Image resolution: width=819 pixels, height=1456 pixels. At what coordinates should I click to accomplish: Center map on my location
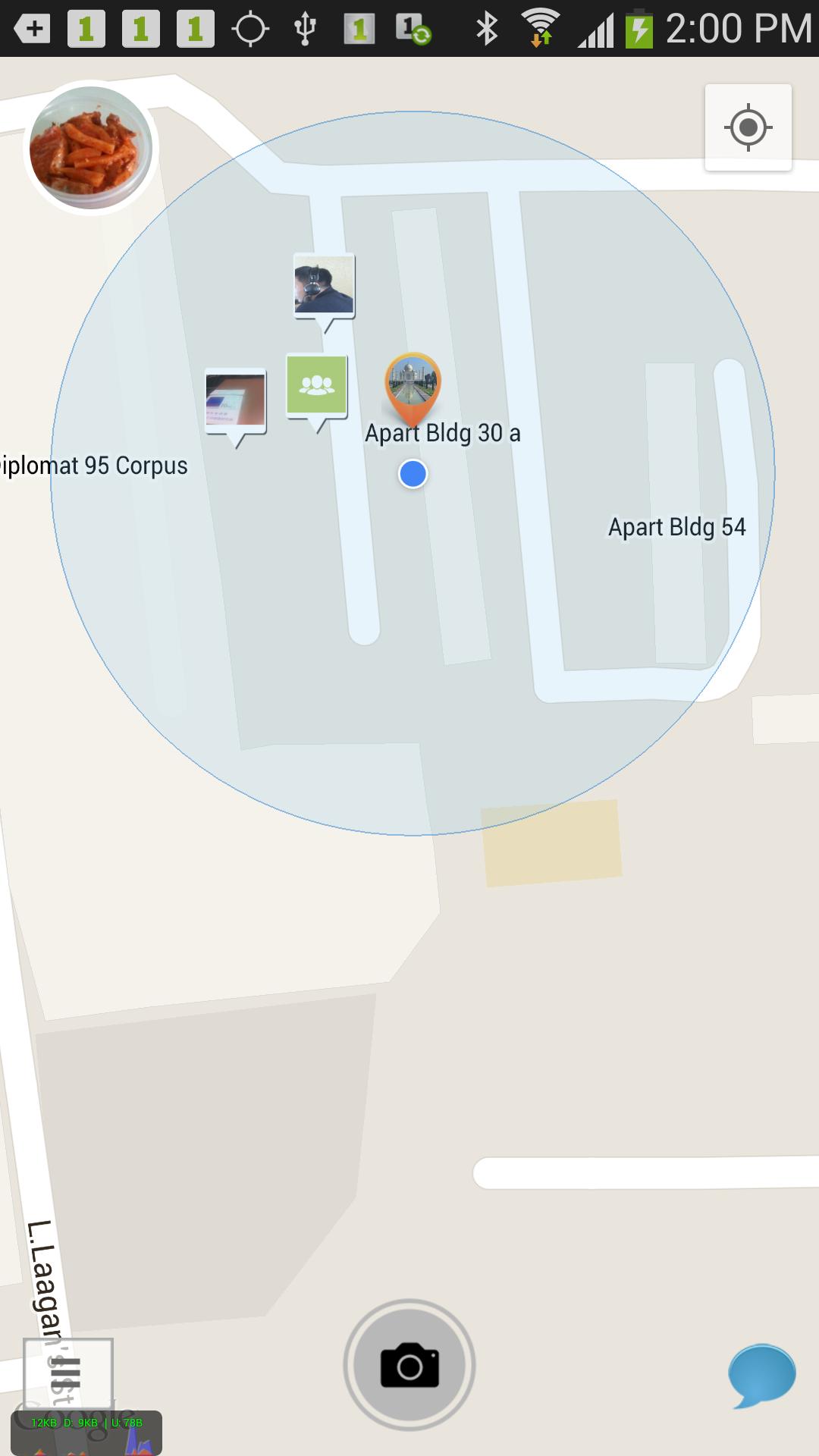point(748,127)
